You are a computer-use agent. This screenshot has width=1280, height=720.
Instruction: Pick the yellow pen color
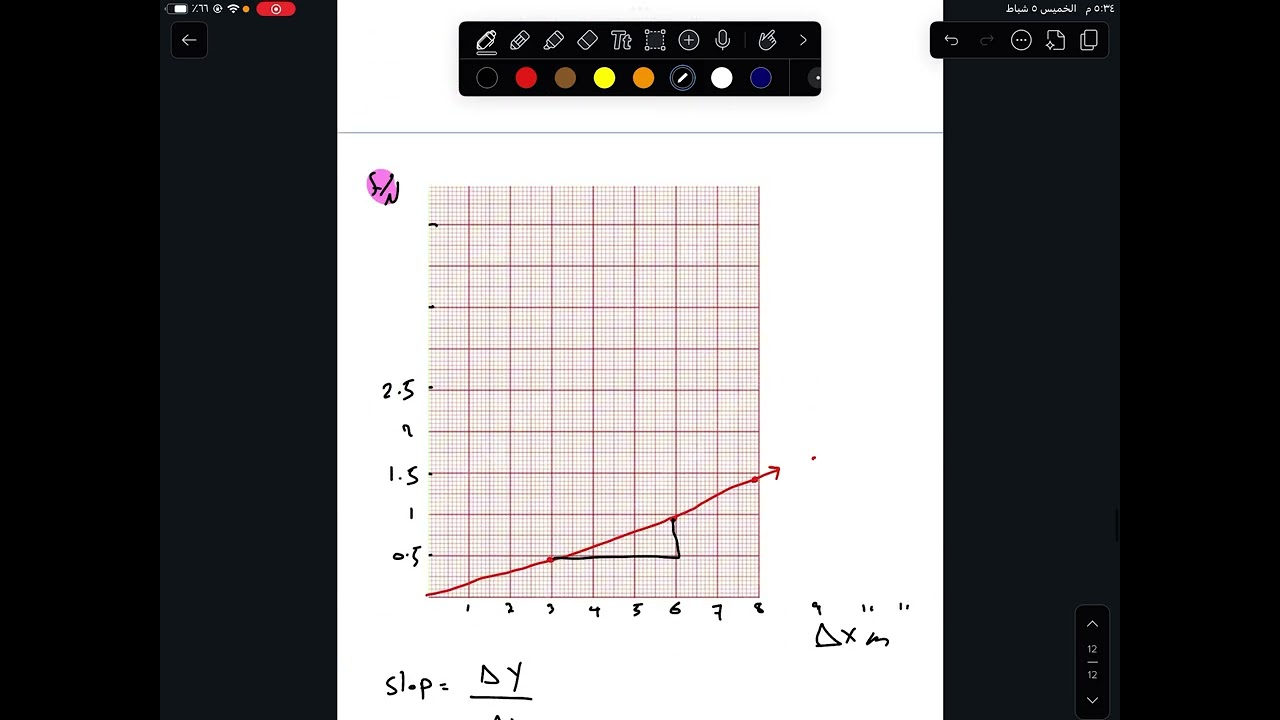pos(604,78)
